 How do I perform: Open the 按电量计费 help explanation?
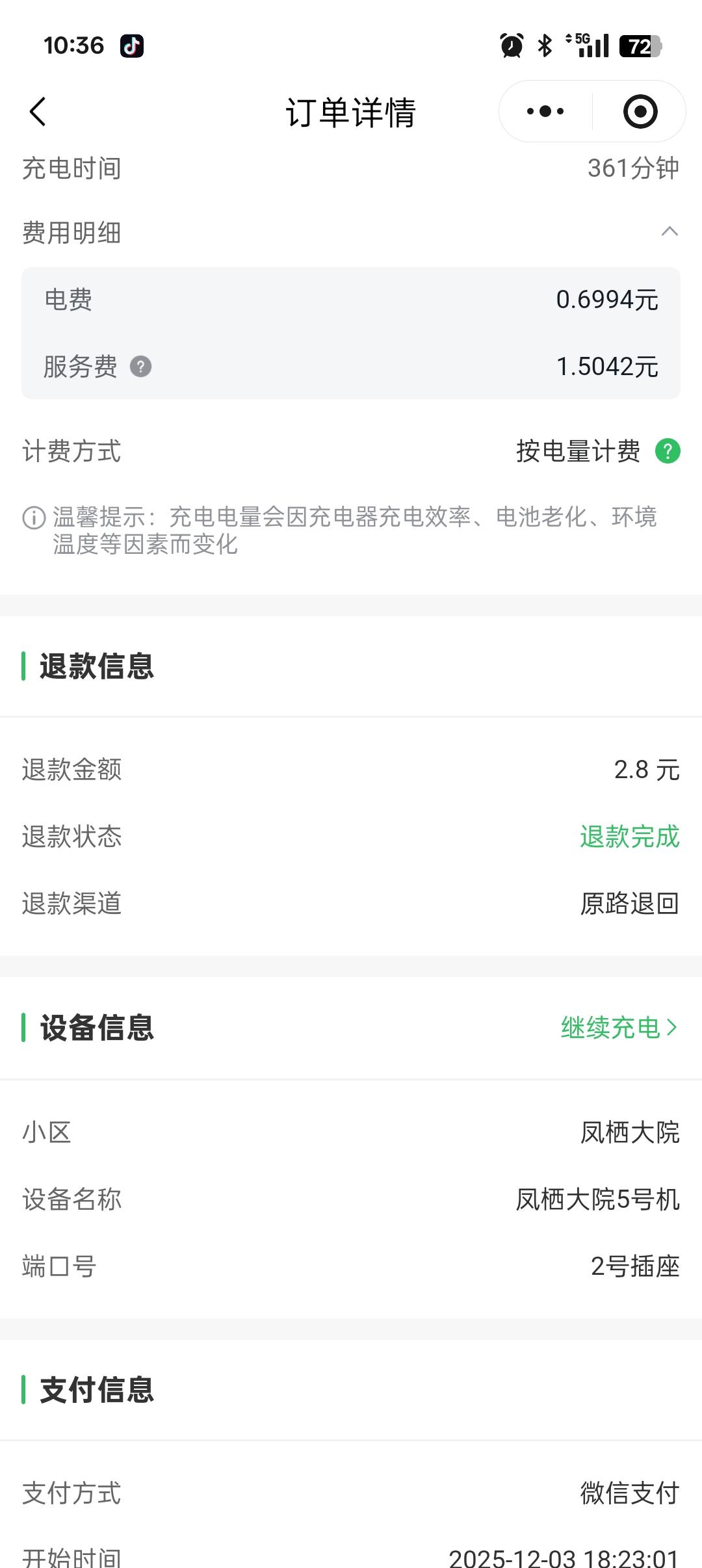point(667,451)
